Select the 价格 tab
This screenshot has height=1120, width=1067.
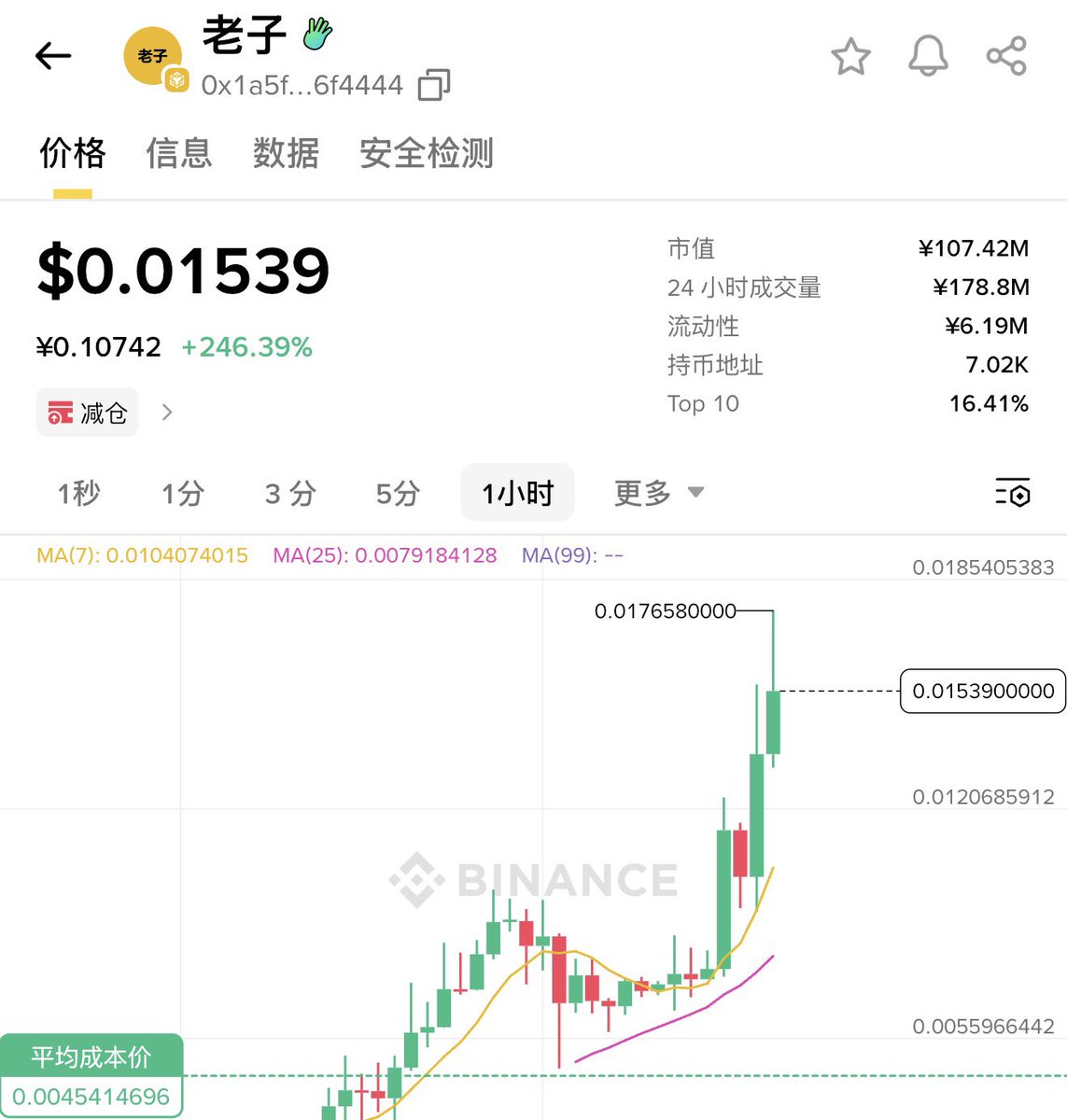[x=73, y=153]
